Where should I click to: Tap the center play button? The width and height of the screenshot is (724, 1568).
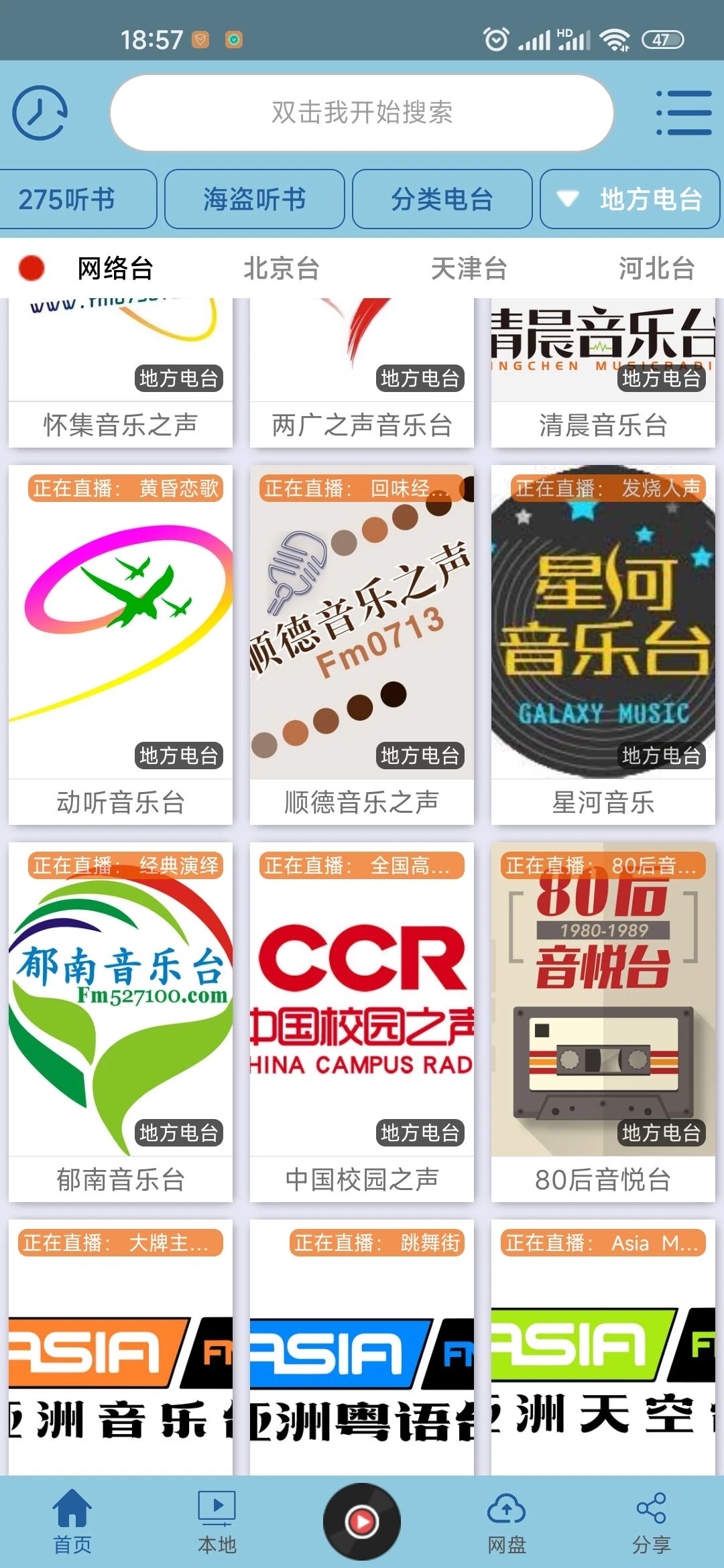click(362, 1521)
